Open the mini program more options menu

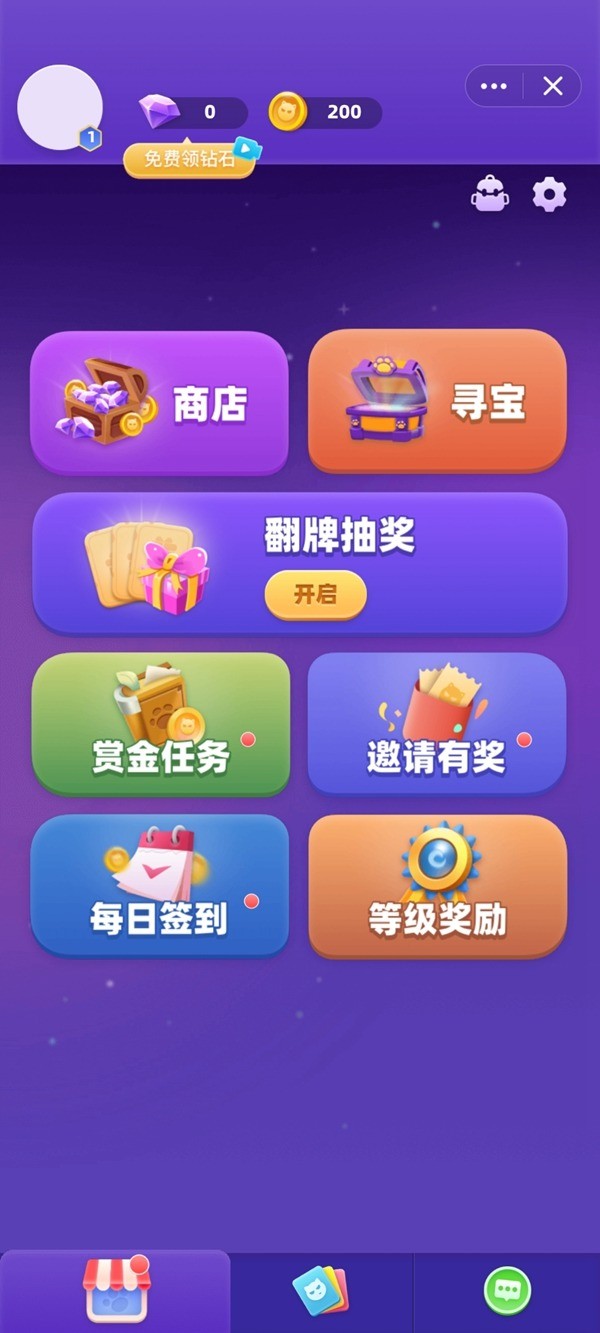(494, 86)
